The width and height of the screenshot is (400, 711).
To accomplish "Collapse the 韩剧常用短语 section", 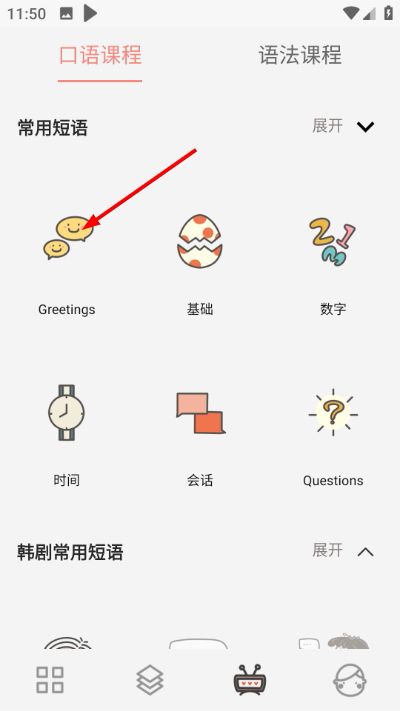I will tap(343, 551).
